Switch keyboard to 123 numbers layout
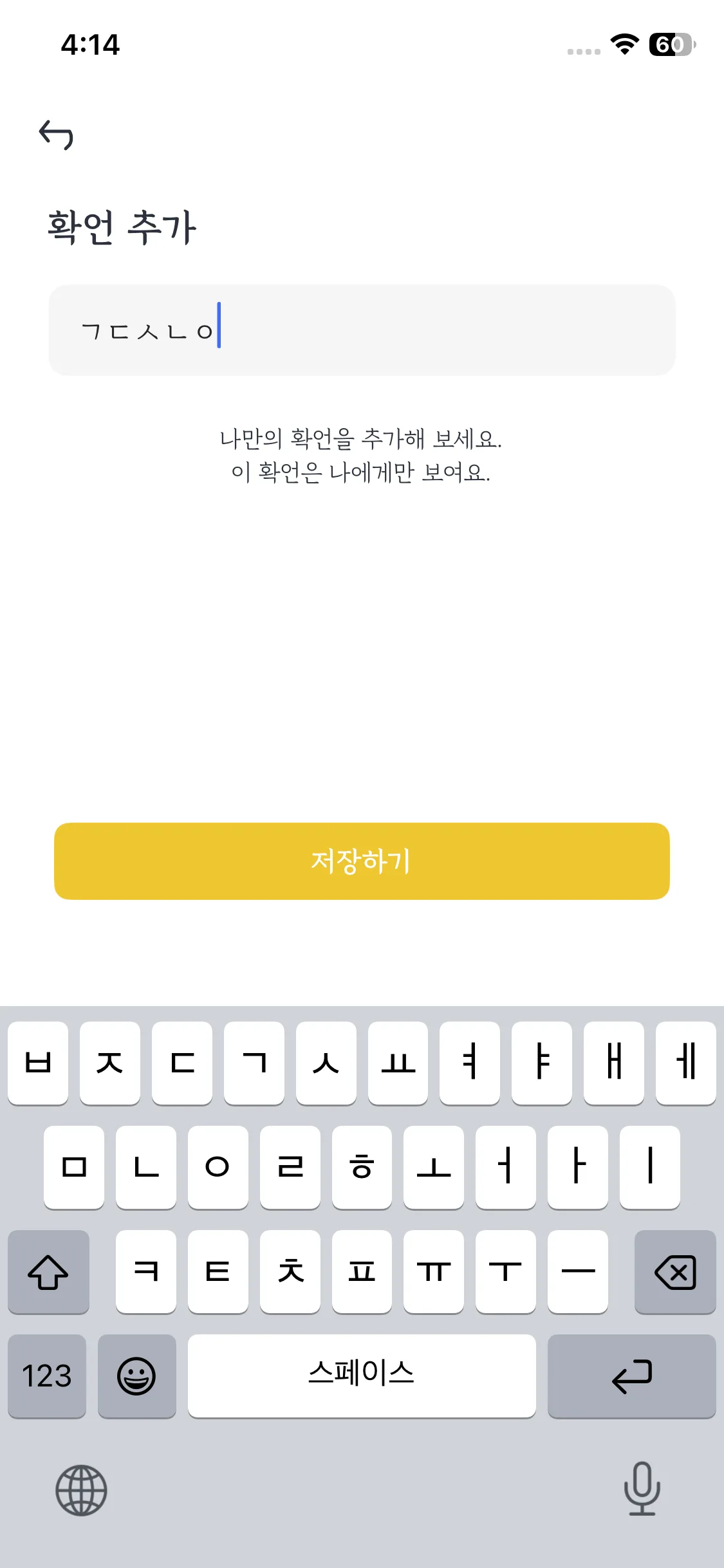Viewport: 724px width, 1568px height. click(47, 1376)
